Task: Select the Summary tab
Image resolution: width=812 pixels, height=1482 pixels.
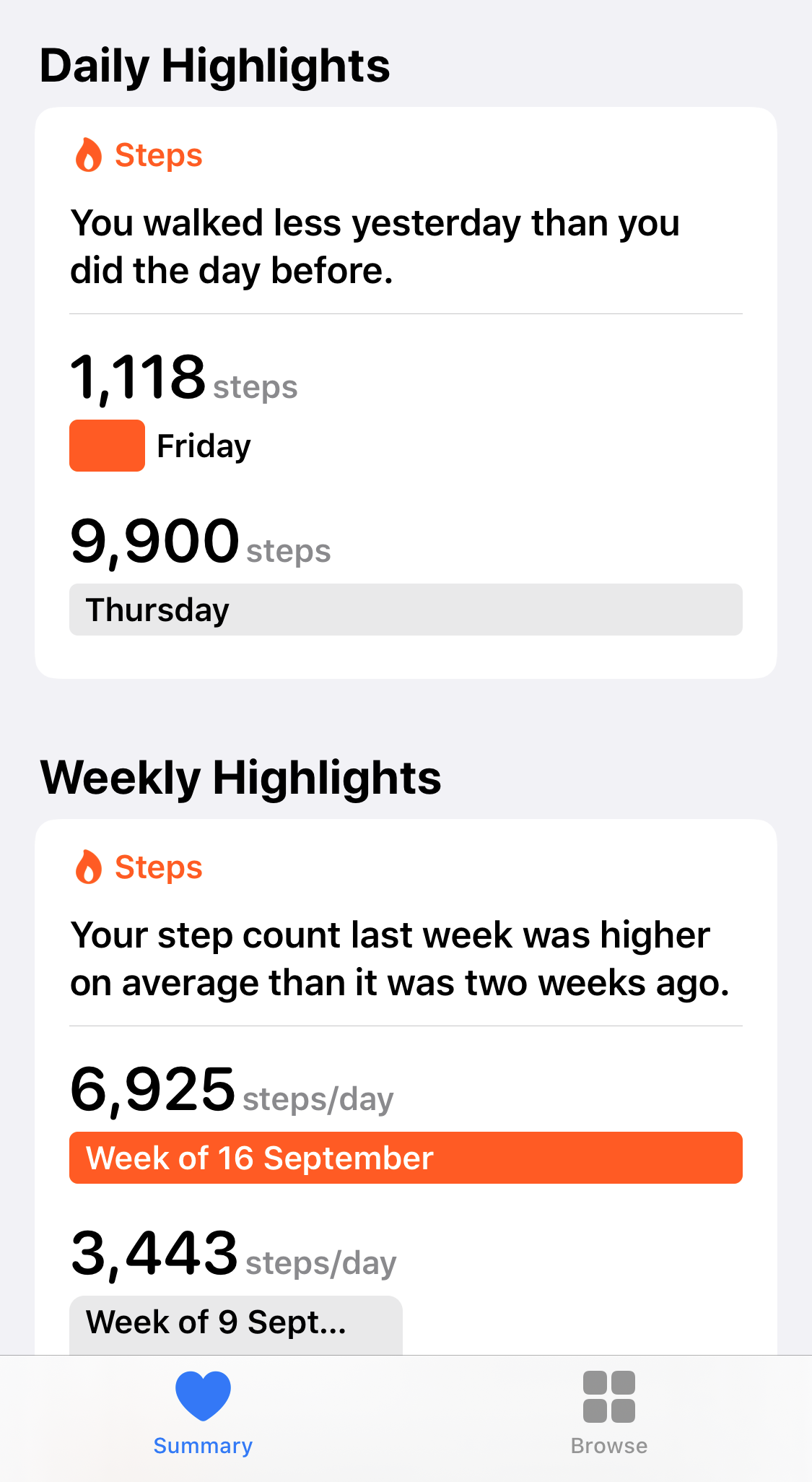Action: pyautogui.click(x=203, y=1413)
